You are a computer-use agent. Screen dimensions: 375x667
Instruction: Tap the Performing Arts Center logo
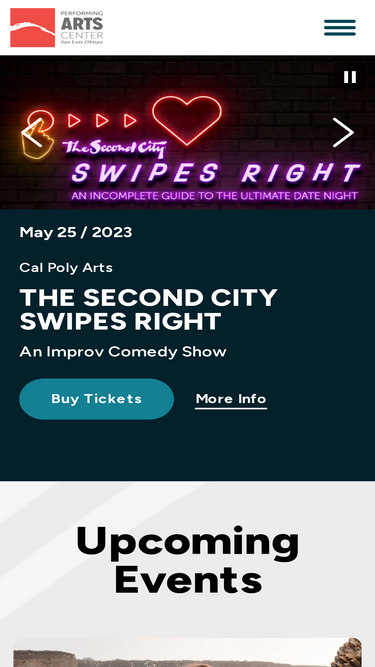click(x=57, y=28)
